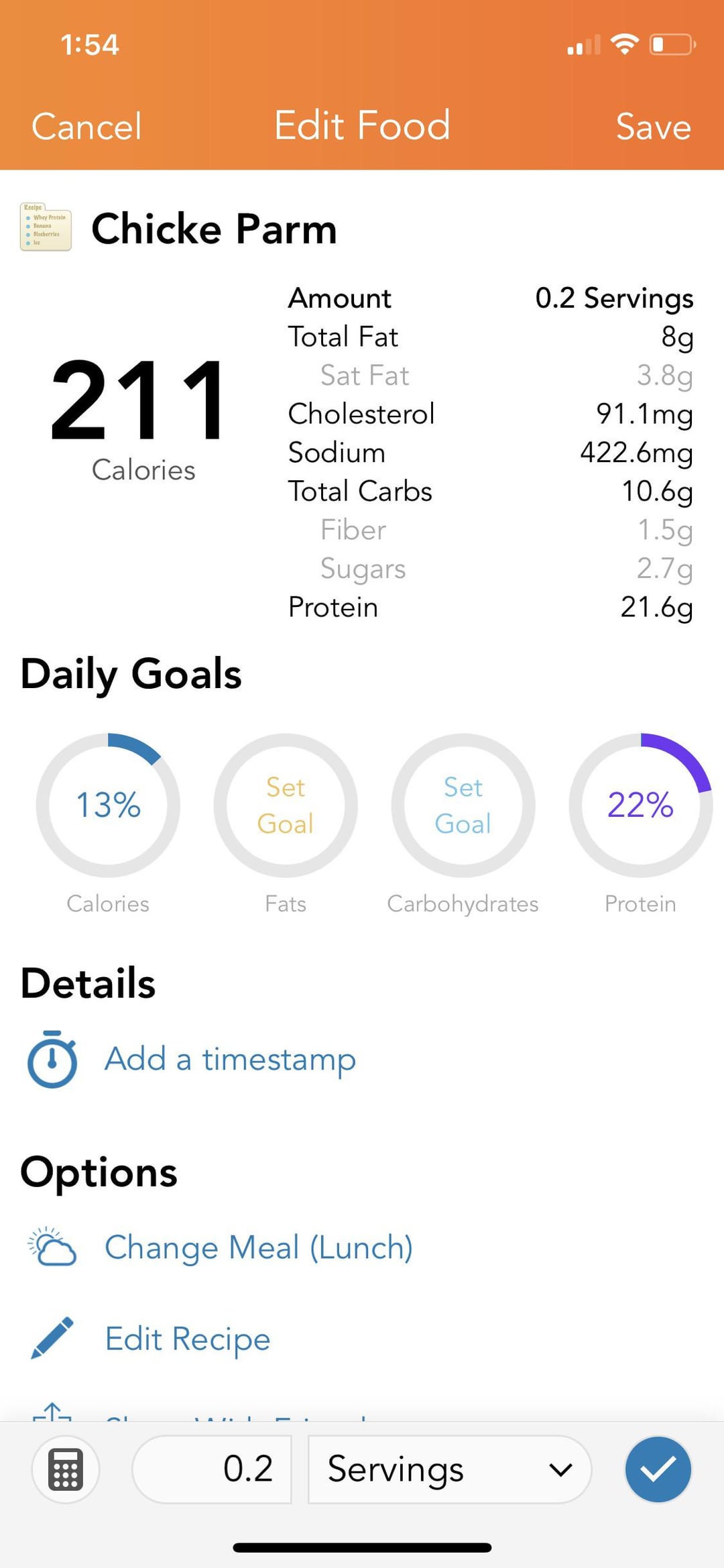This screenshot has height=1568, width=724.
Task: Open the Protein goal ring
Action: [641, 805]
